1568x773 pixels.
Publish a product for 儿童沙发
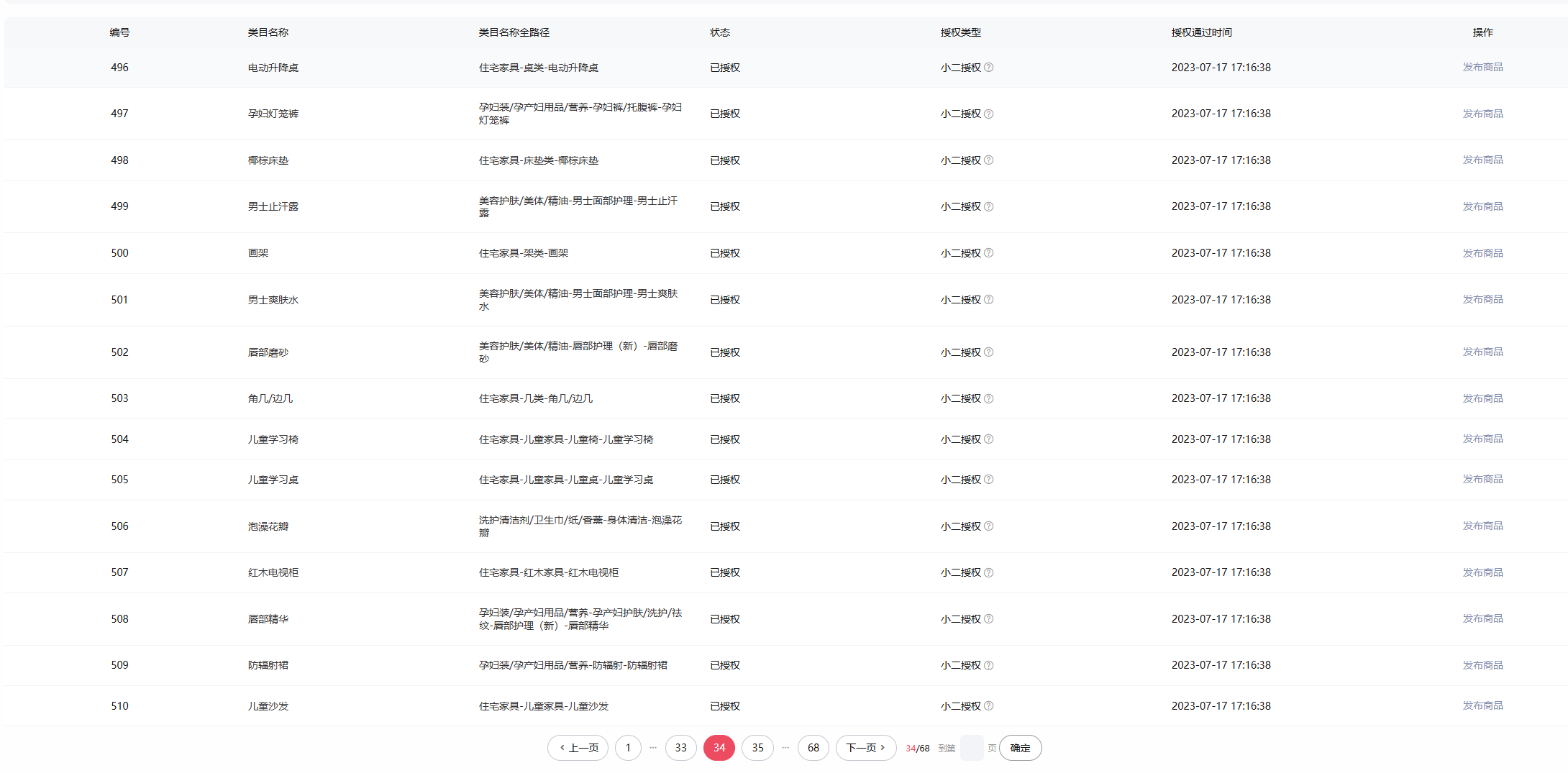(1482, 705)
